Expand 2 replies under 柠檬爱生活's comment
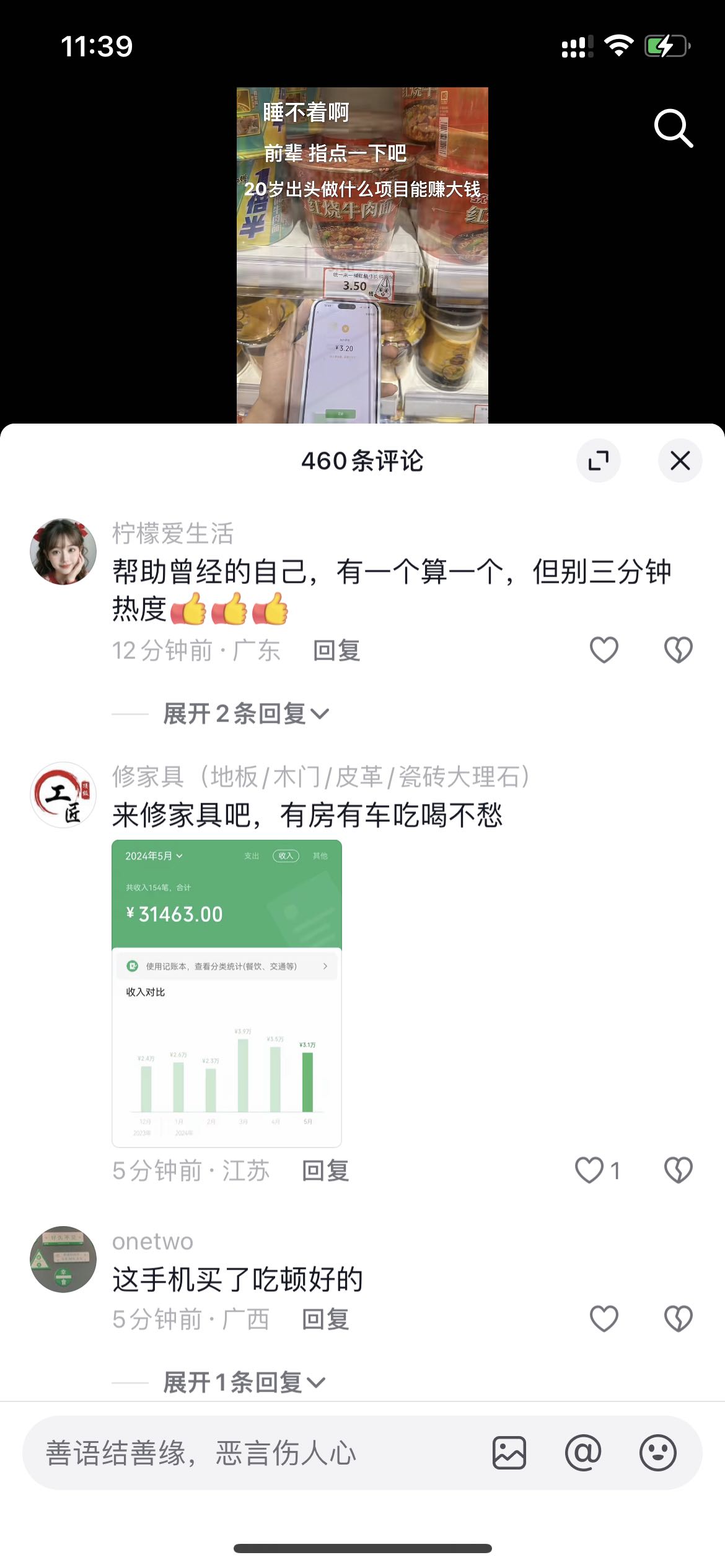Image resolution: width=725 pixels, height=1568 pixels. pos(245,714)
